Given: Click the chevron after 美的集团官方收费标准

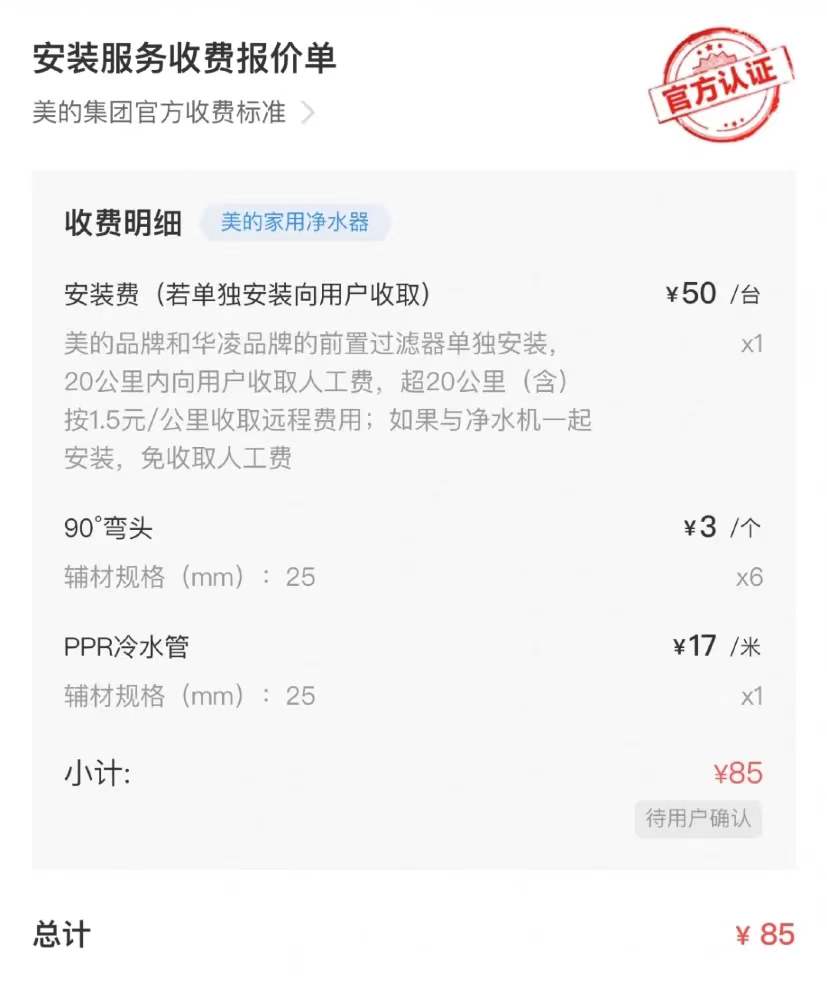Looking at the screenshot, I should 311,114.
